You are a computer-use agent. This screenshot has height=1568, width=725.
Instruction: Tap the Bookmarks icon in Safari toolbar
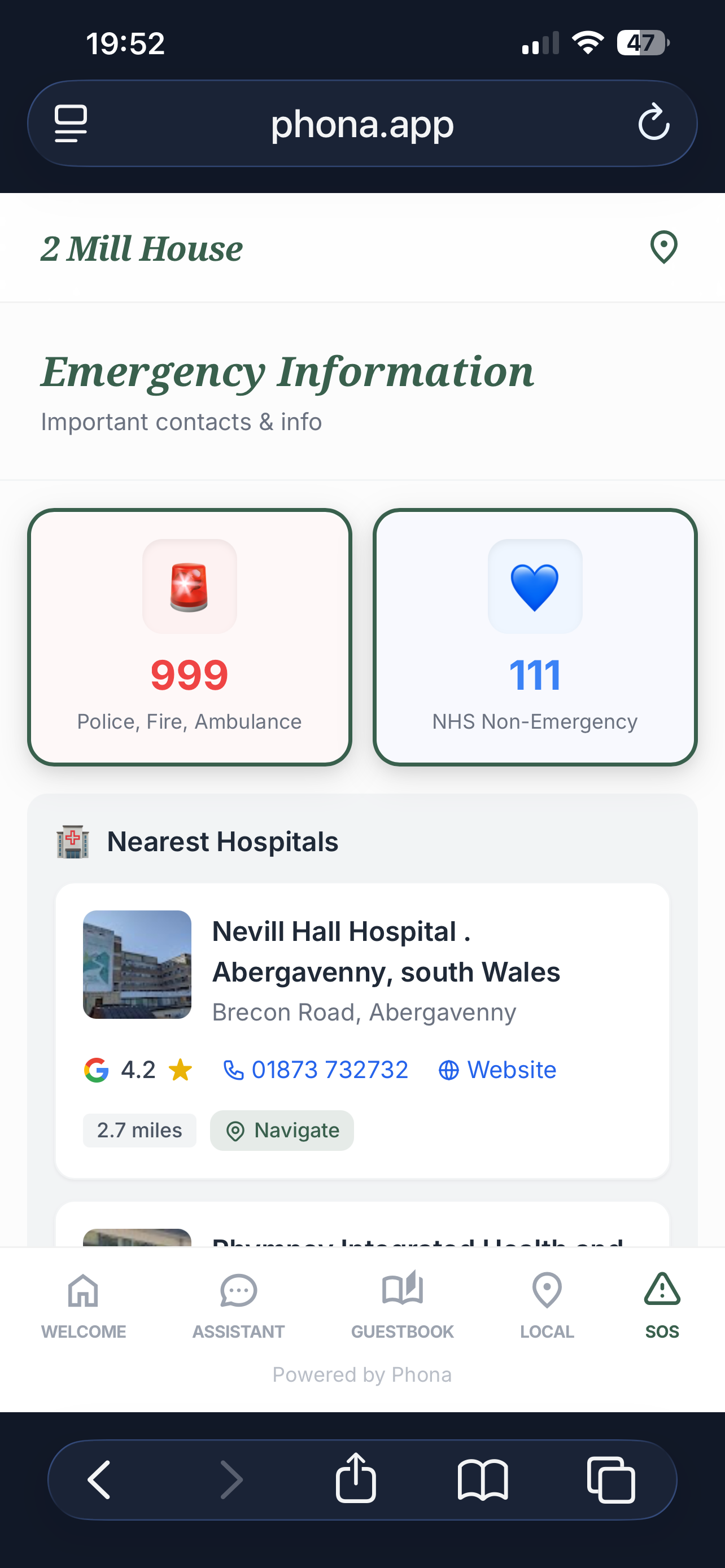484,1481
